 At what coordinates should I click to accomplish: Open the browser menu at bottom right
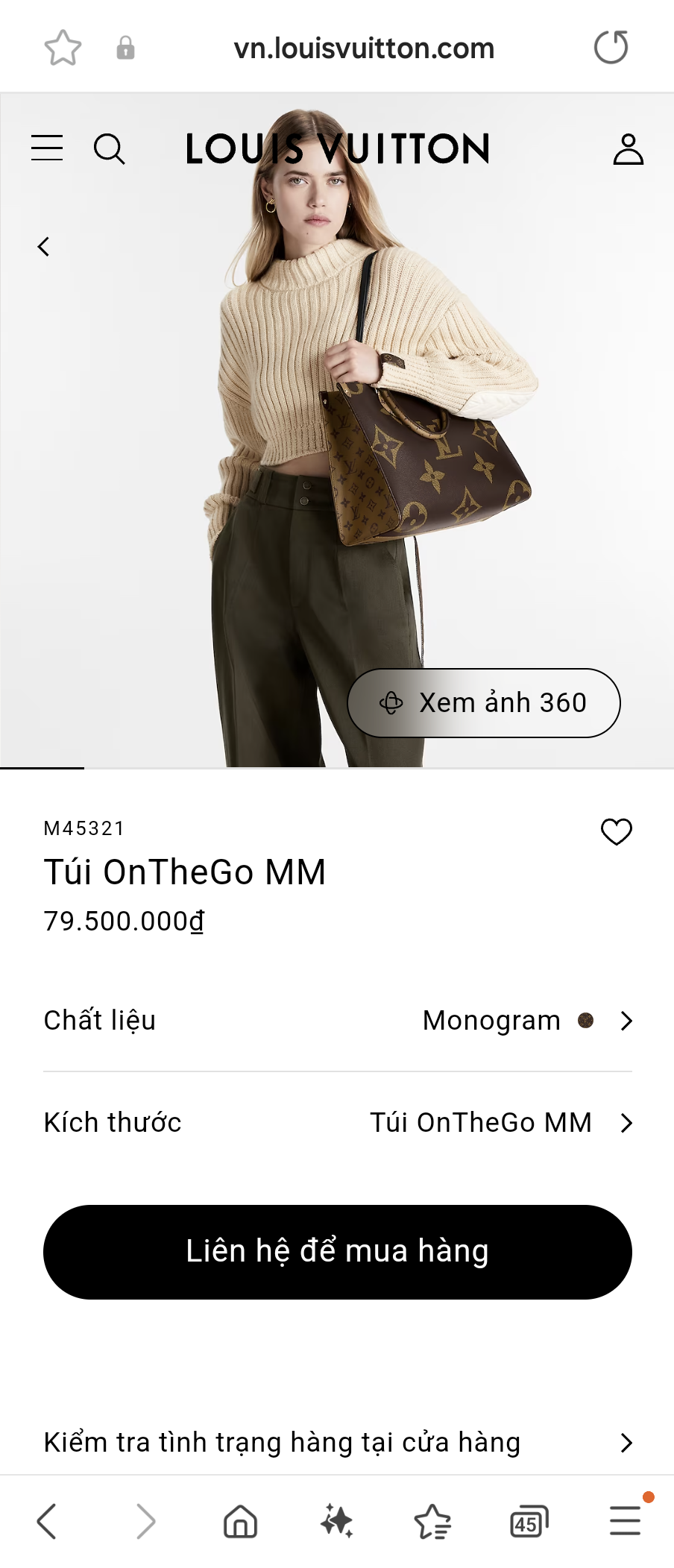click(625, 1521)
